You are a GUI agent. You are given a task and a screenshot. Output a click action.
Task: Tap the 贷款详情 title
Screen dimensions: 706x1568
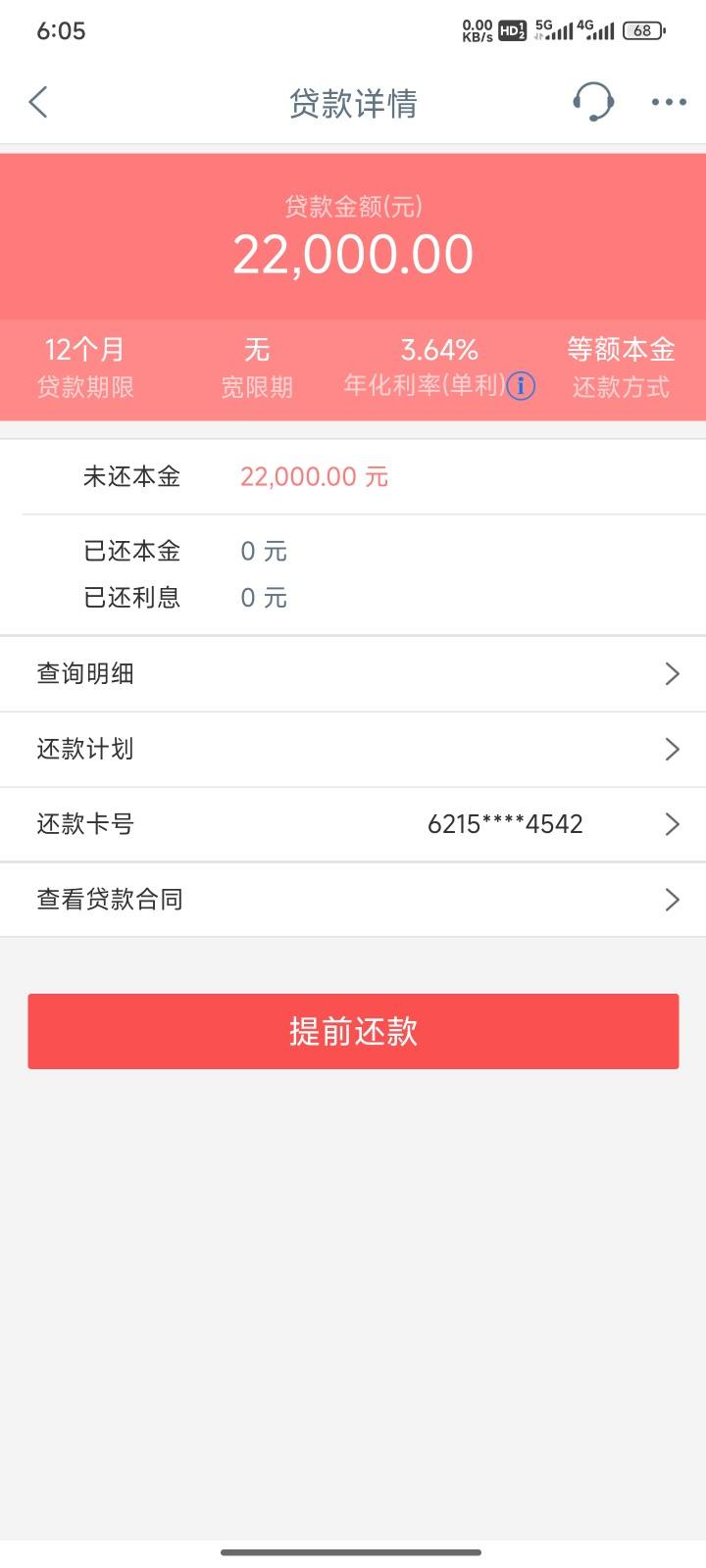pyautogui.click(x=353, y=102)
